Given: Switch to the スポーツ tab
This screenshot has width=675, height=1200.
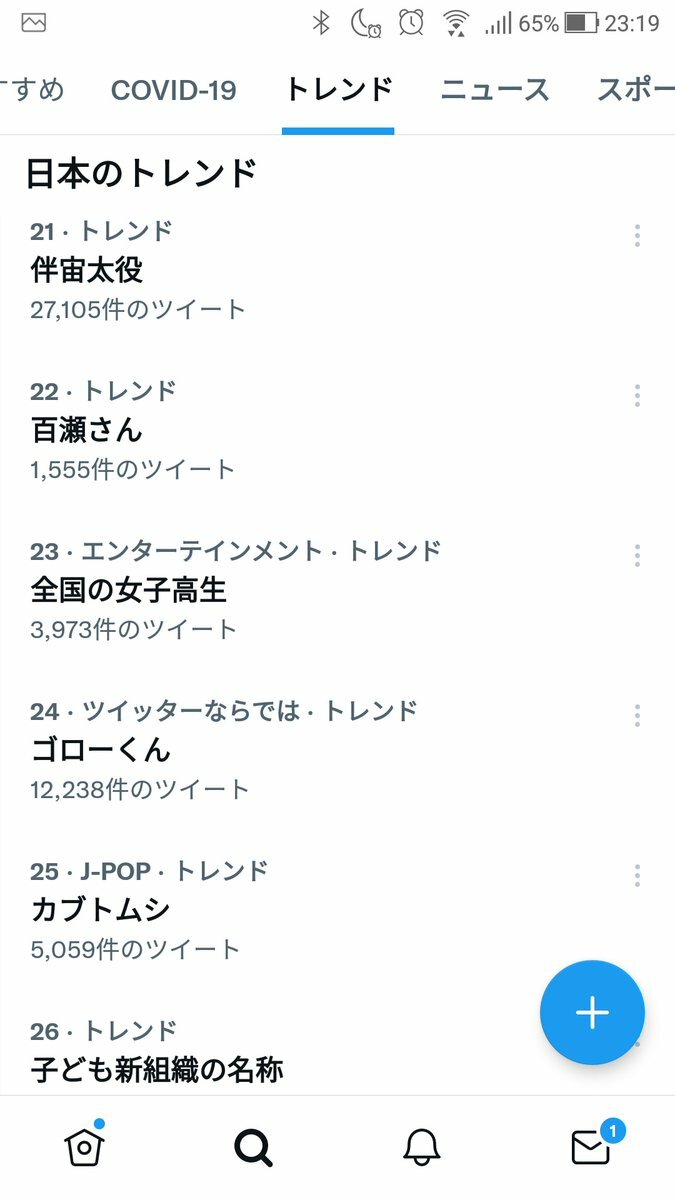Looking at the screenshot, I should tap(637, 90).
